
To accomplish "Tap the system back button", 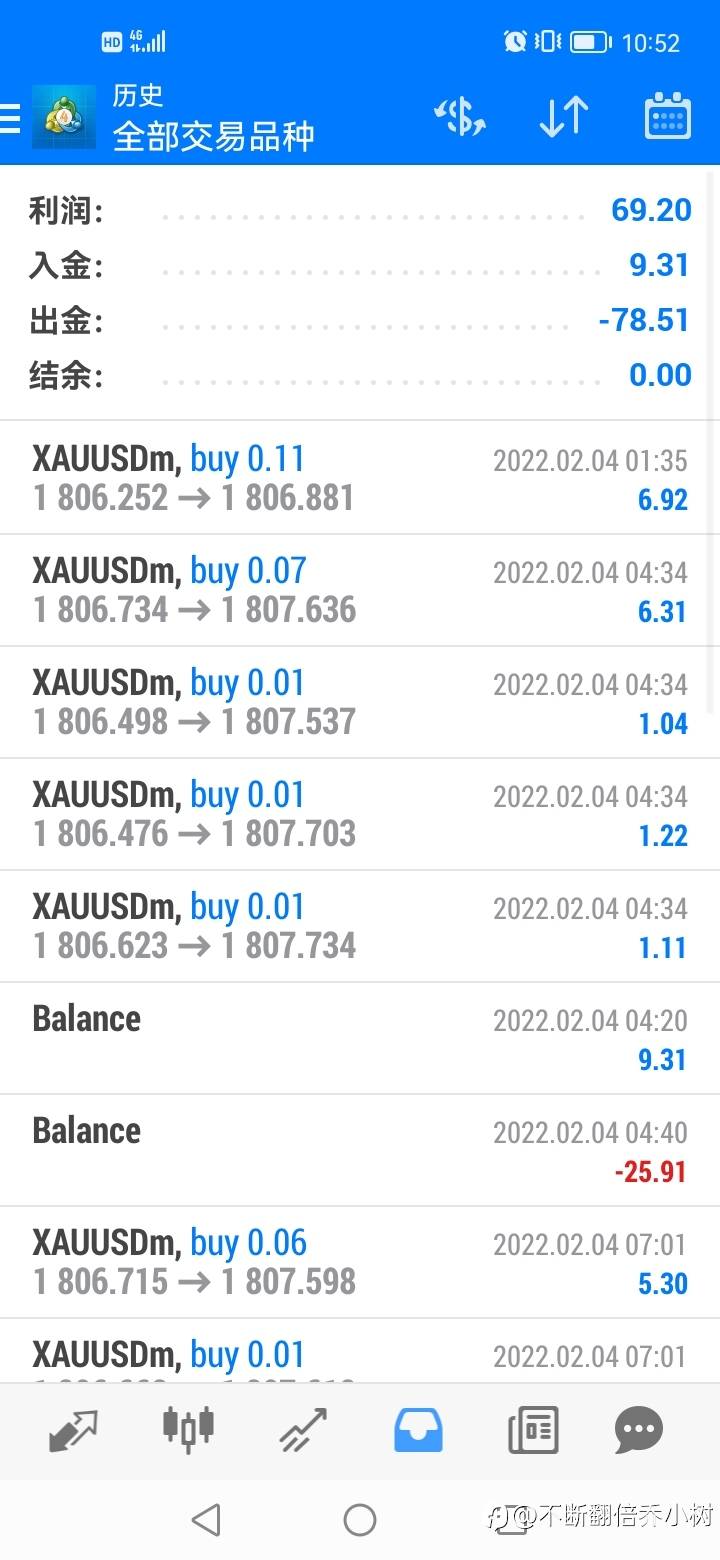I will 206,1520.
